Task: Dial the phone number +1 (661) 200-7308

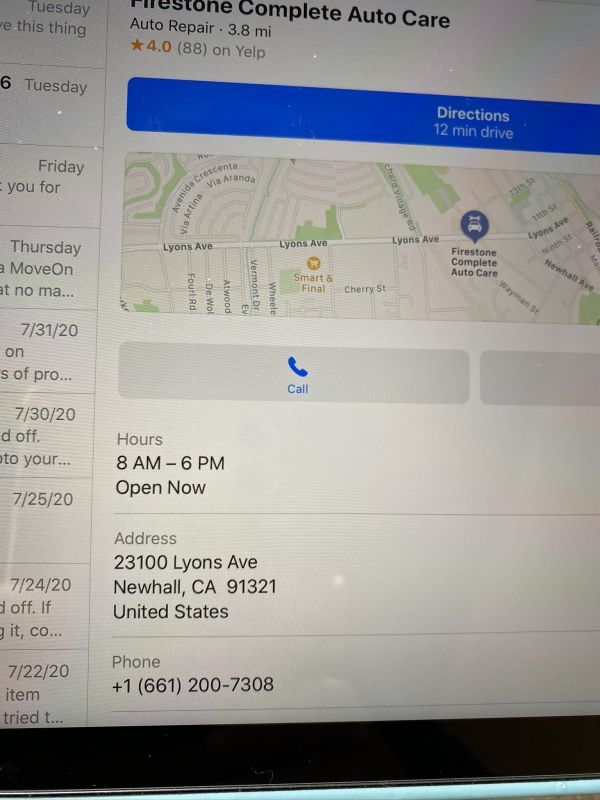Action: click(x=193, y=685)
